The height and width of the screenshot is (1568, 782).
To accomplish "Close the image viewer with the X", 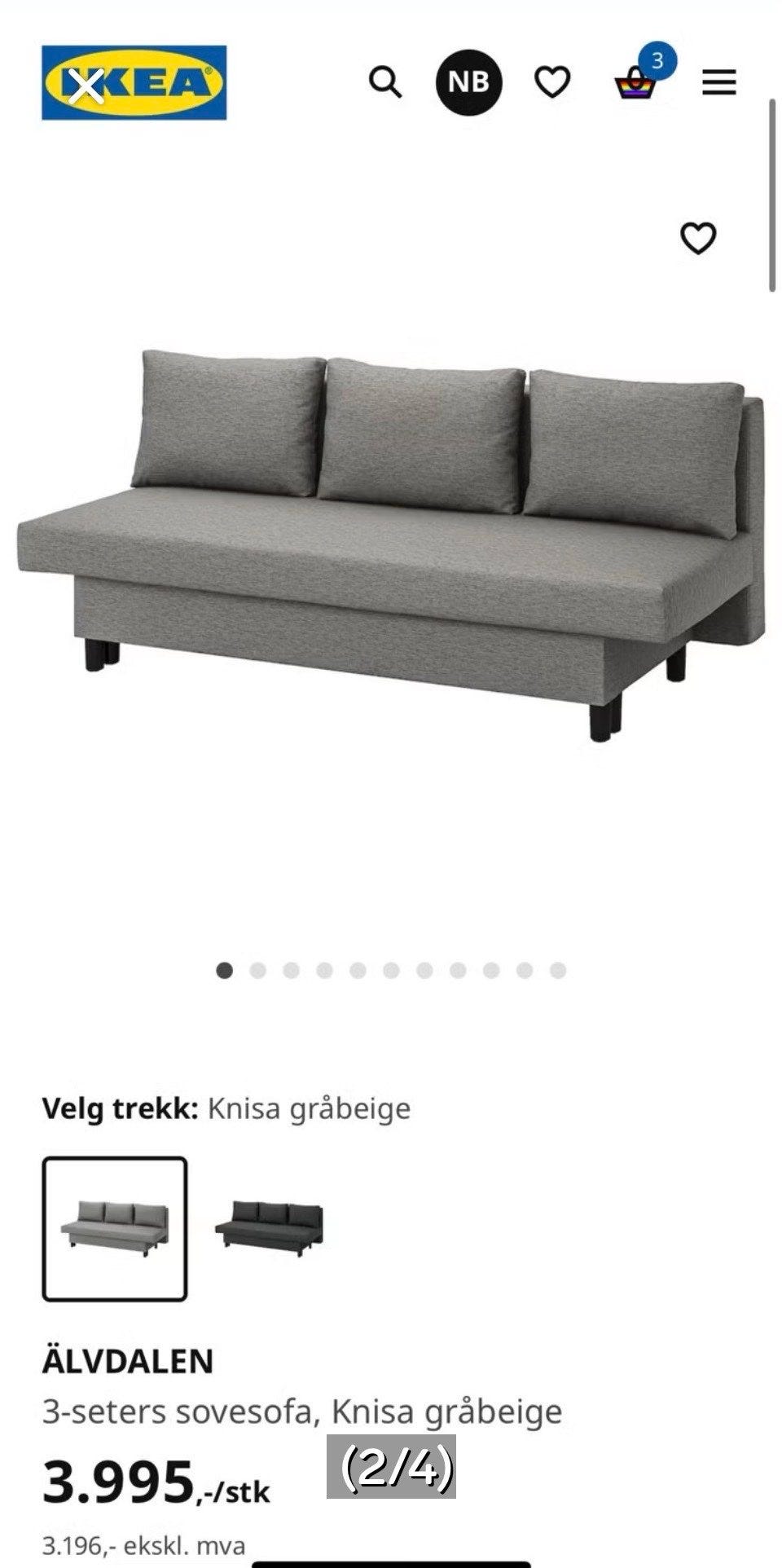I will point(85,86).
